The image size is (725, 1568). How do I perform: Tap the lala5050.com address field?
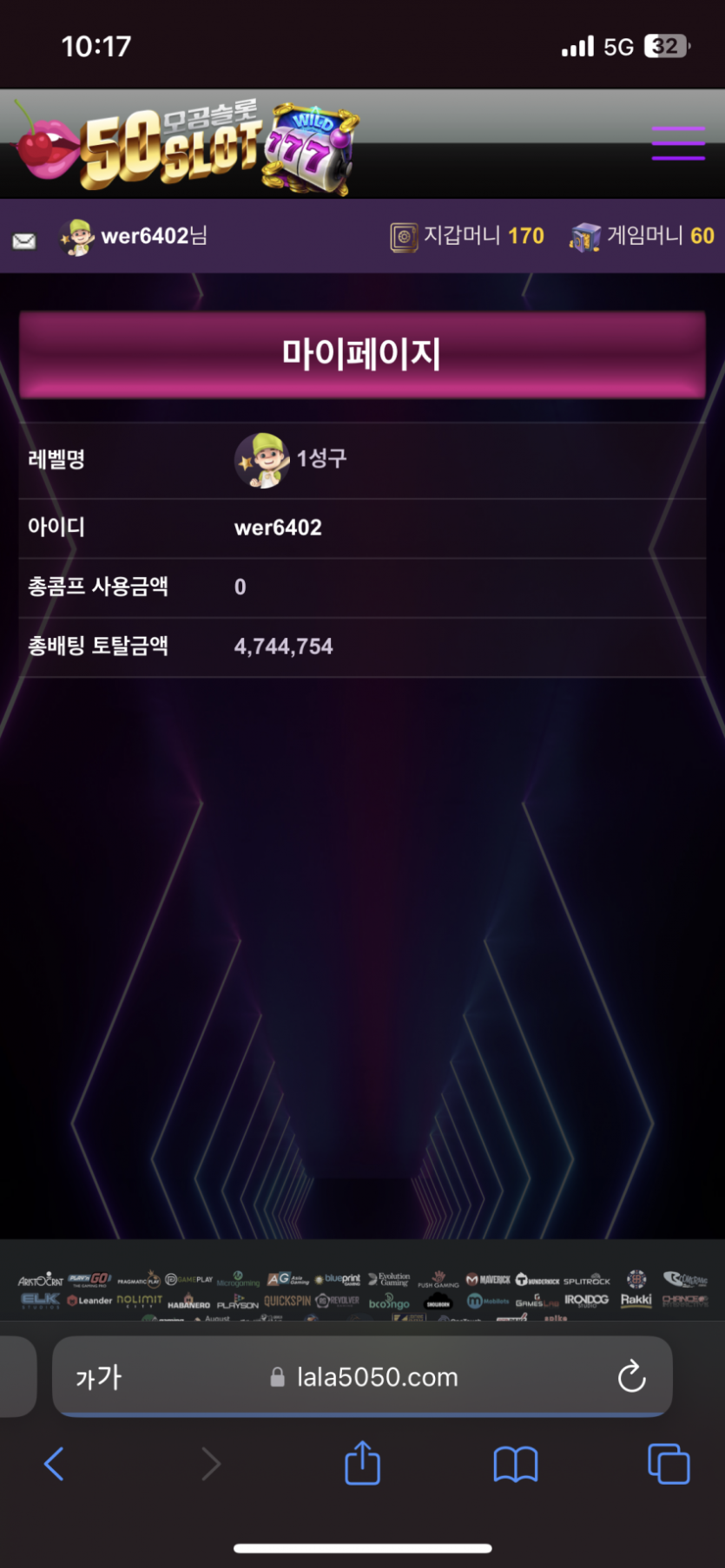tap(365, 1377)
